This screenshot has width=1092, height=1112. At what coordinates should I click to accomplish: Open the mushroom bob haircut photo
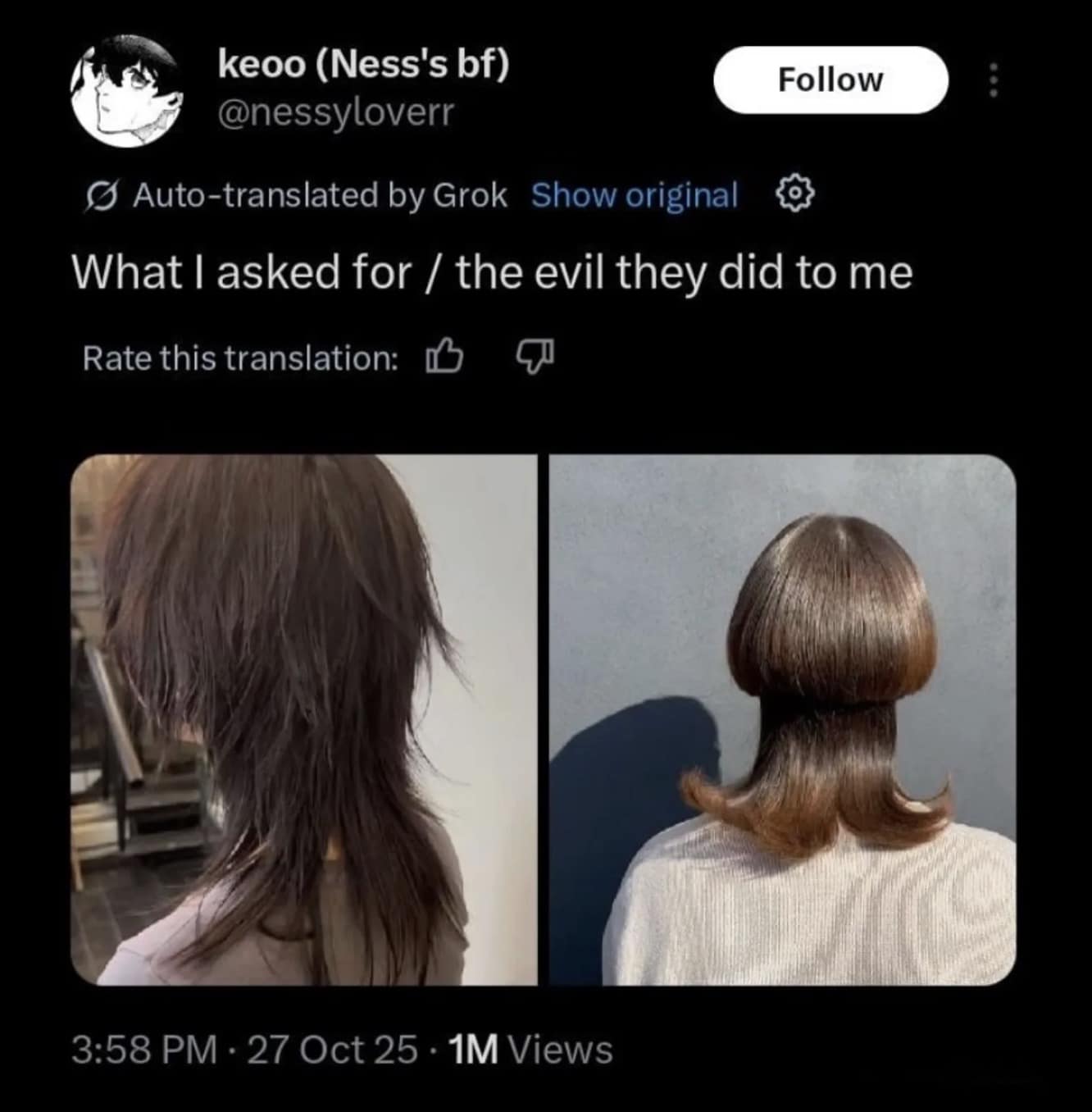click(x=782, y=719)
